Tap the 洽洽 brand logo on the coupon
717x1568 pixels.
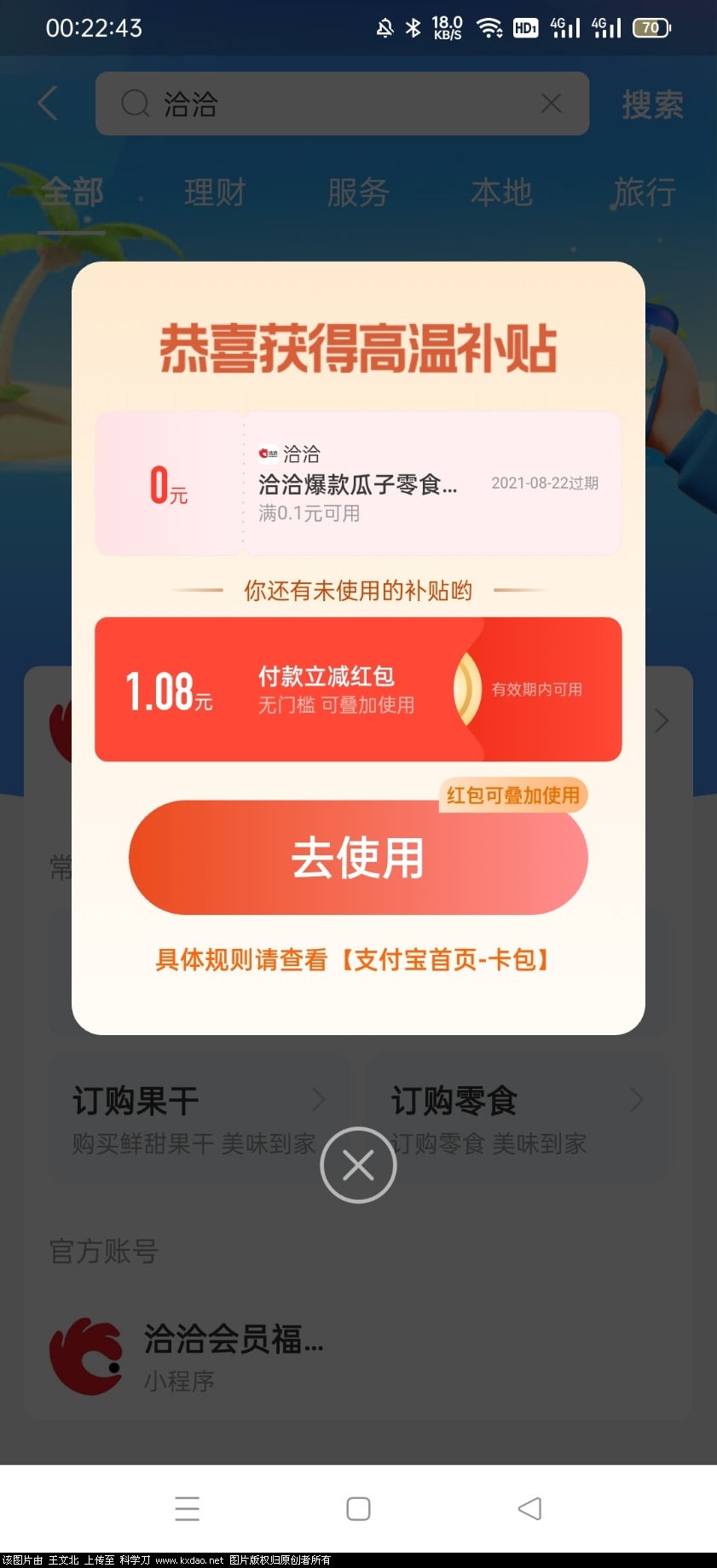coord(269,454)
